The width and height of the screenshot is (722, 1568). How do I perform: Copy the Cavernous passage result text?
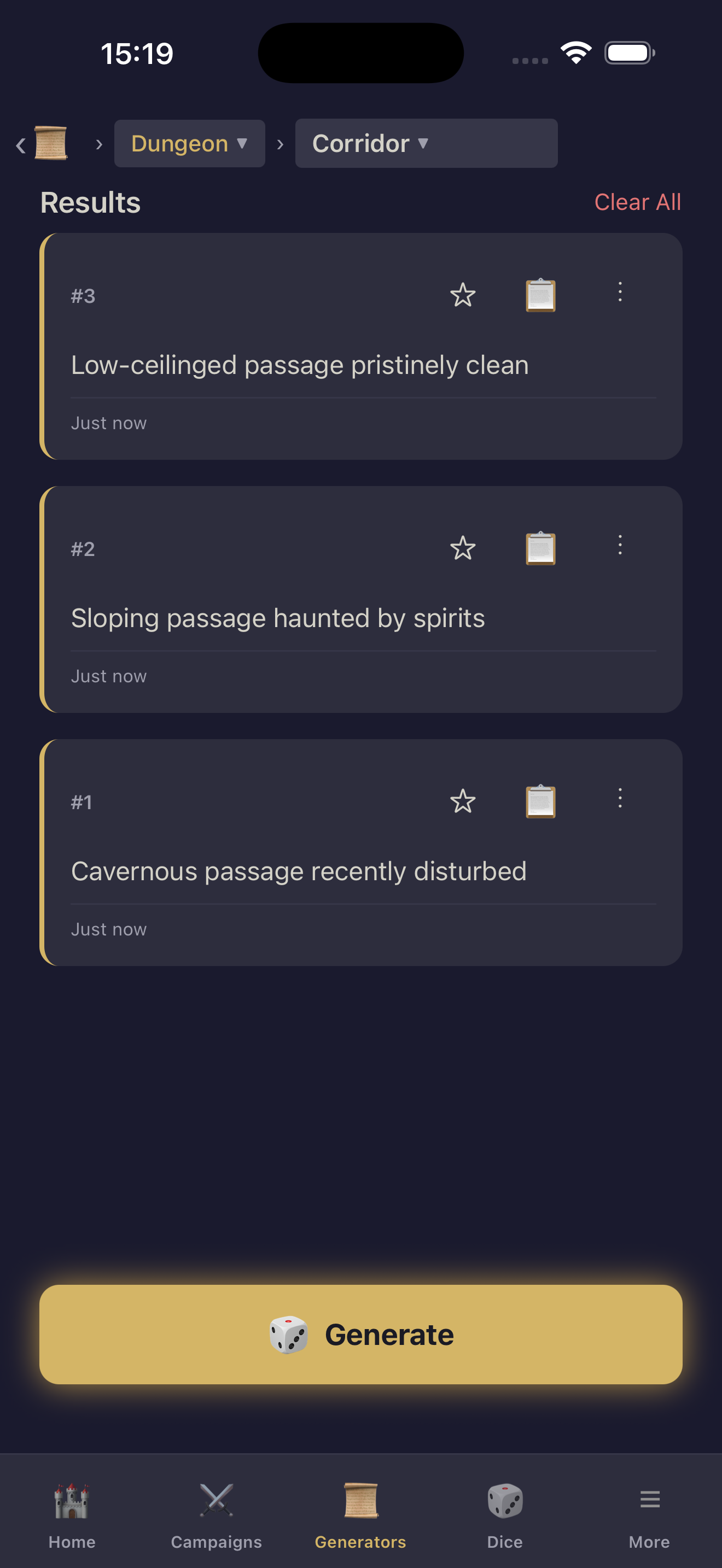540,801
